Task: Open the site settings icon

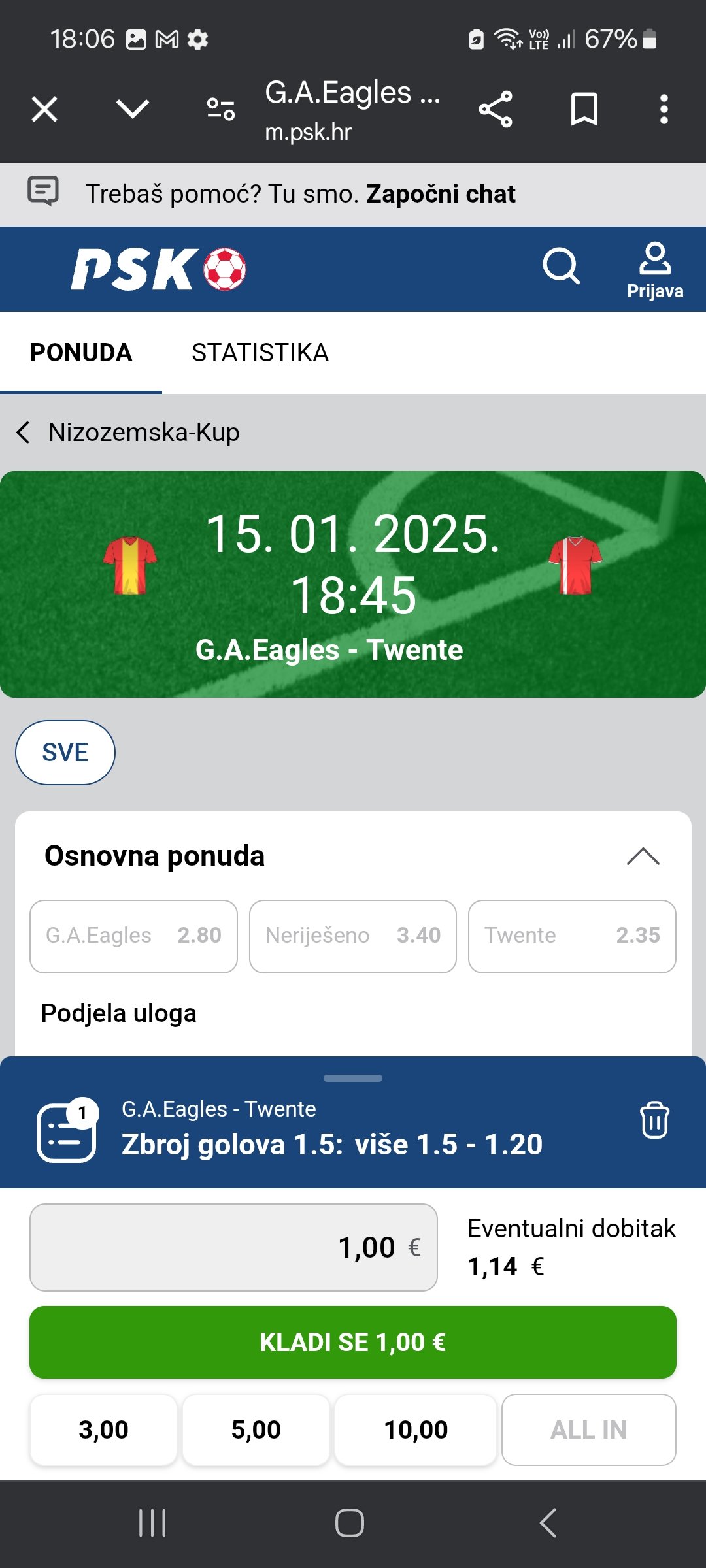Action: (x=221, y=109)
